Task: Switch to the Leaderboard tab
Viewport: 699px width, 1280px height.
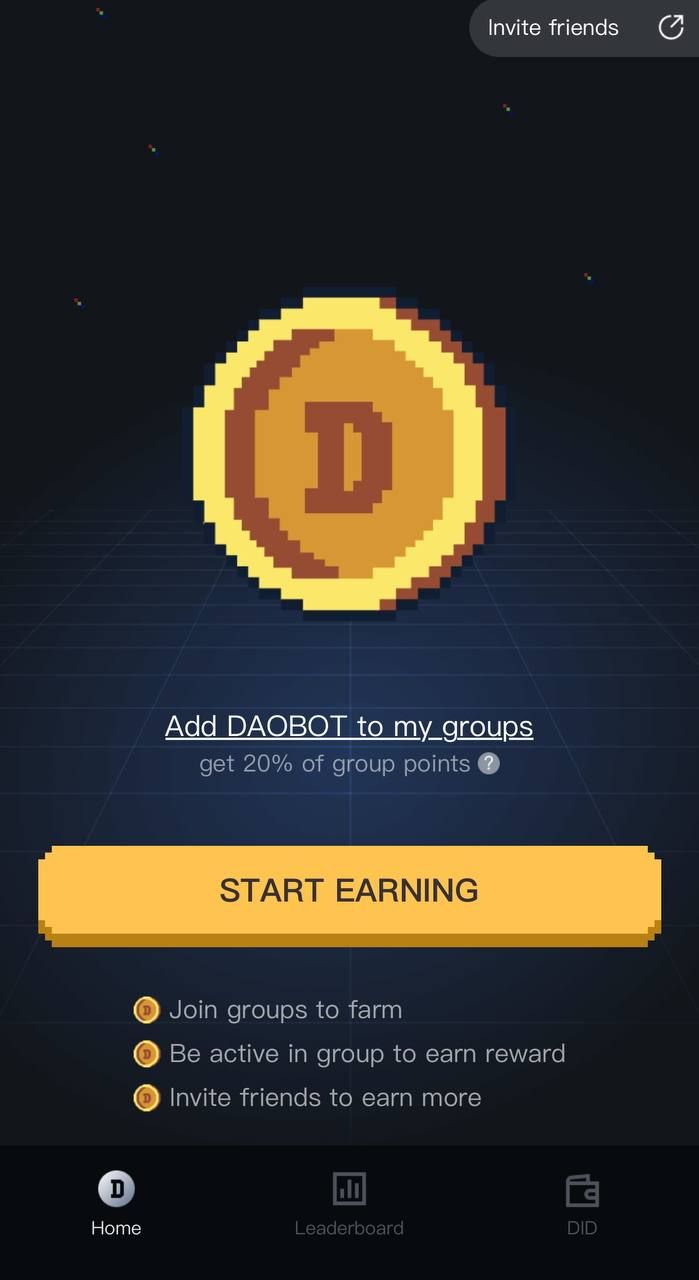Action: coord(349,1205)
